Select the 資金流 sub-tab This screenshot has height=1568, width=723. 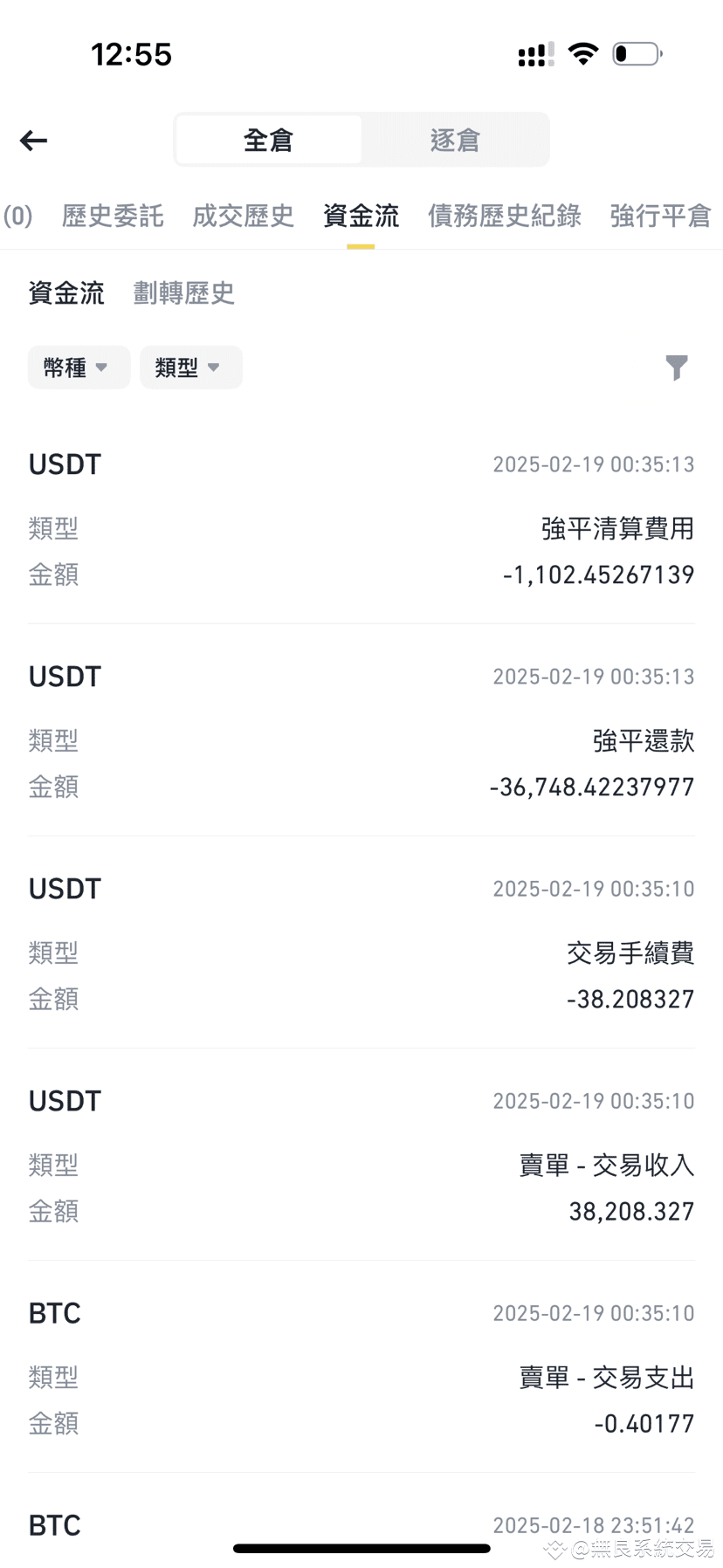66,292
